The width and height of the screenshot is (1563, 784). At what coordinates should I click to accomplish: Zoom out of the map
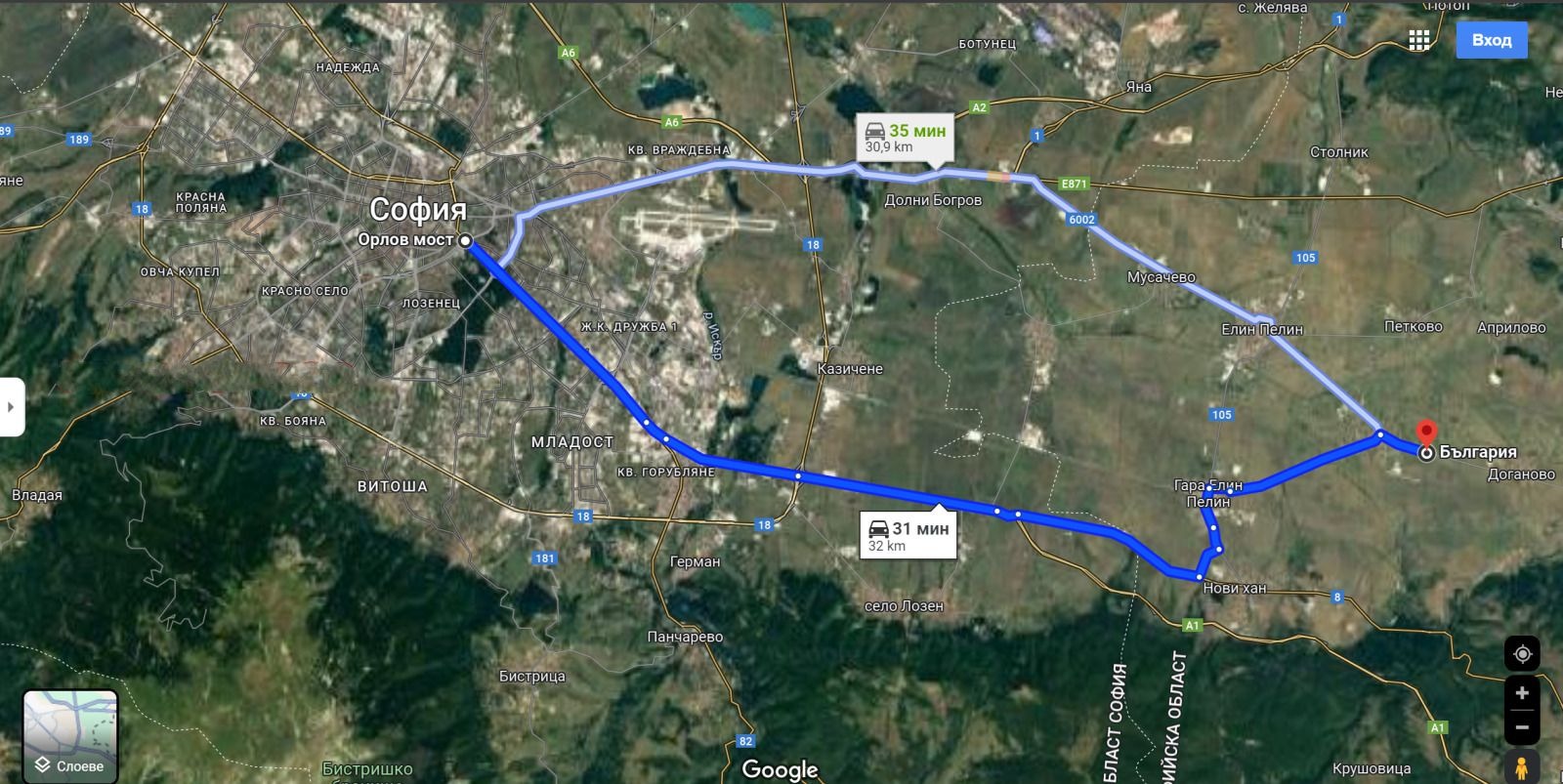(1522, 727)
